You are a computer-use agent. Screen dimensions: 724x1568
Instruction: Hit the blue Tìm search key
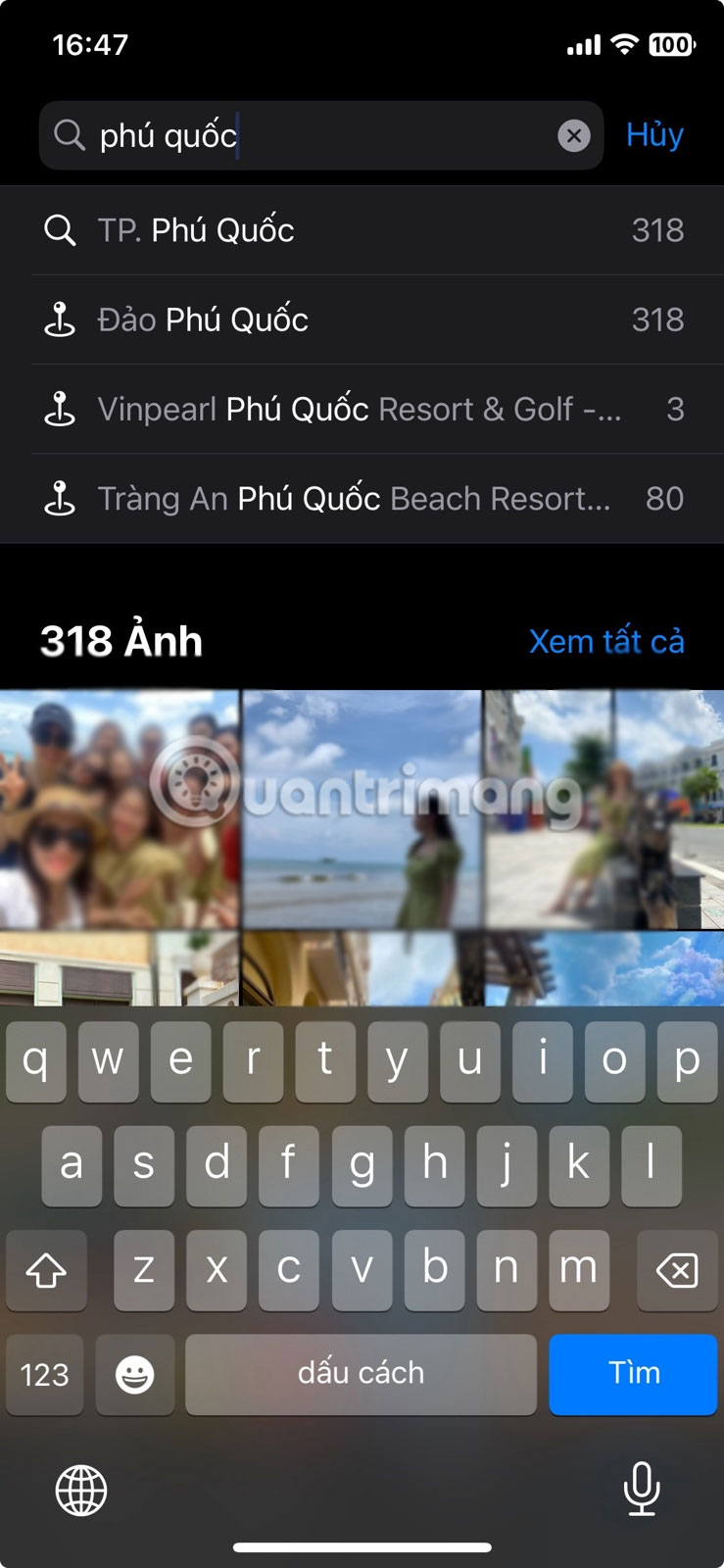click(633, 1373)
